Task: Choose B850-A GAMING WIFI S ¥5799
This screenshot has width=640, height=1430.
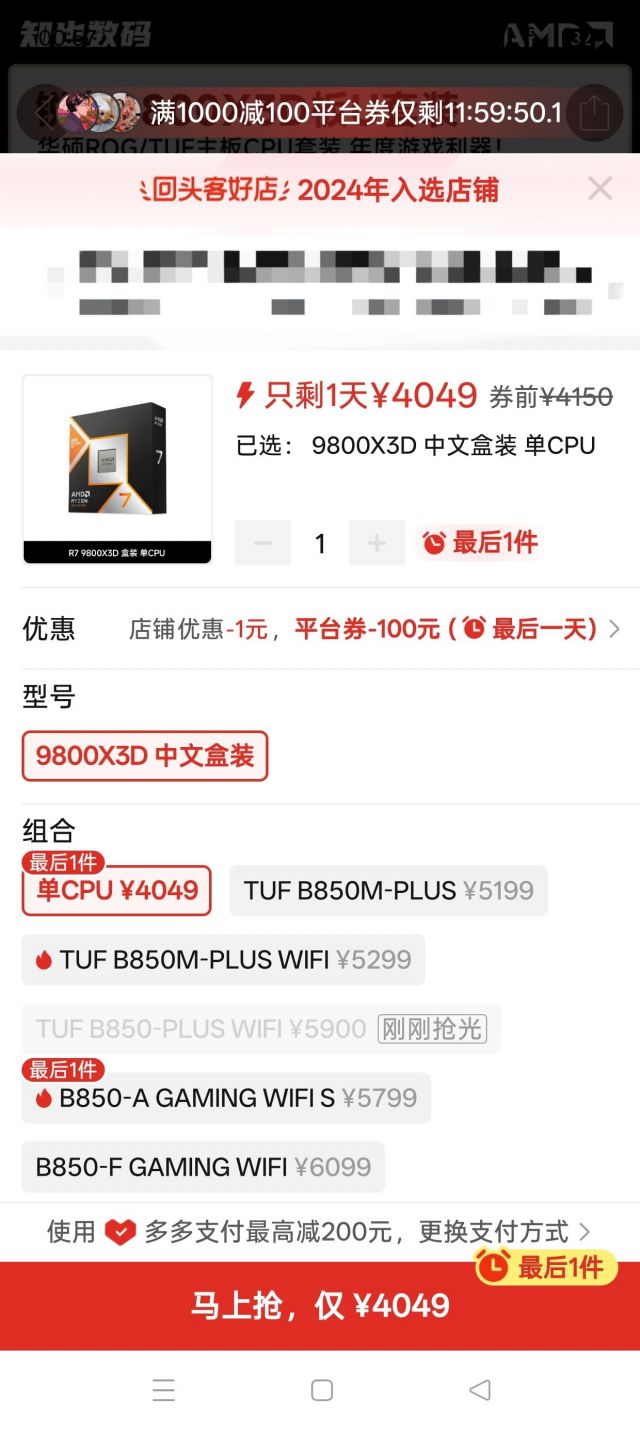Action: coord(226,1098)
